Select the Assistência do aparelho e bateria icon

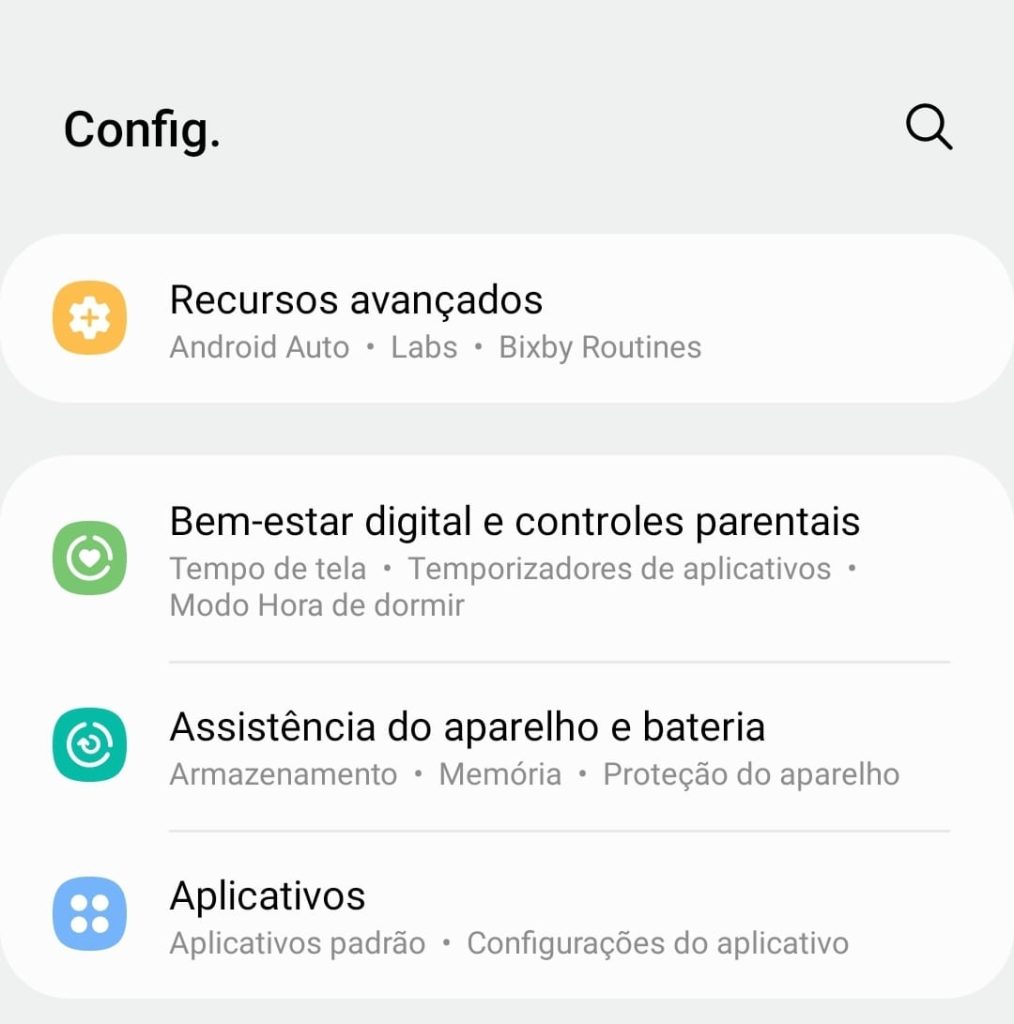[x=89, y=743]
